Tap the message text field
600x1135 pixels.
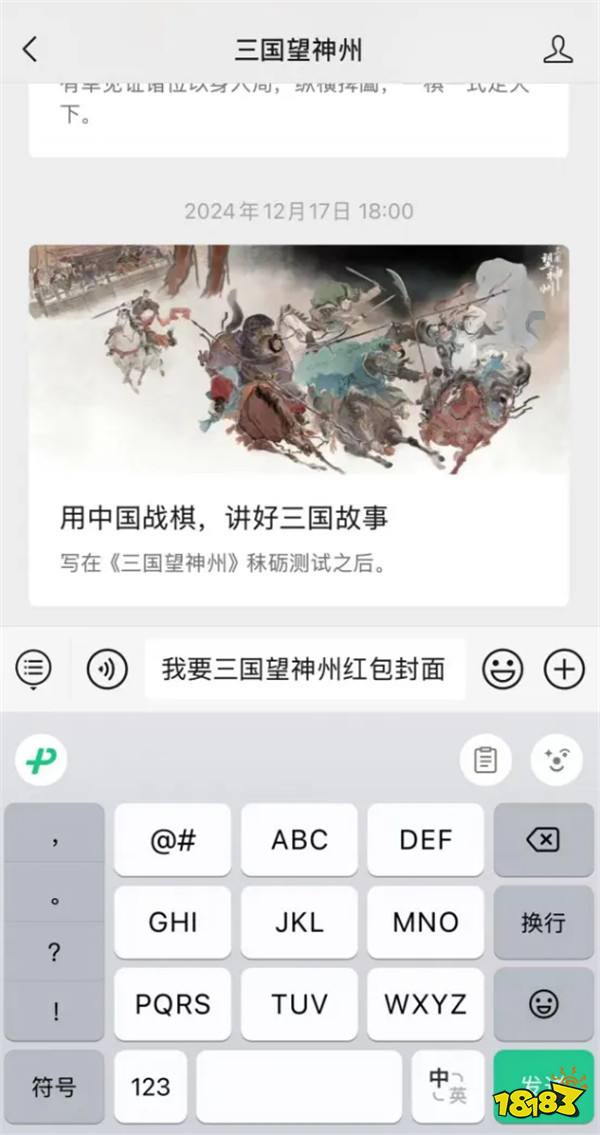point(305,670)
